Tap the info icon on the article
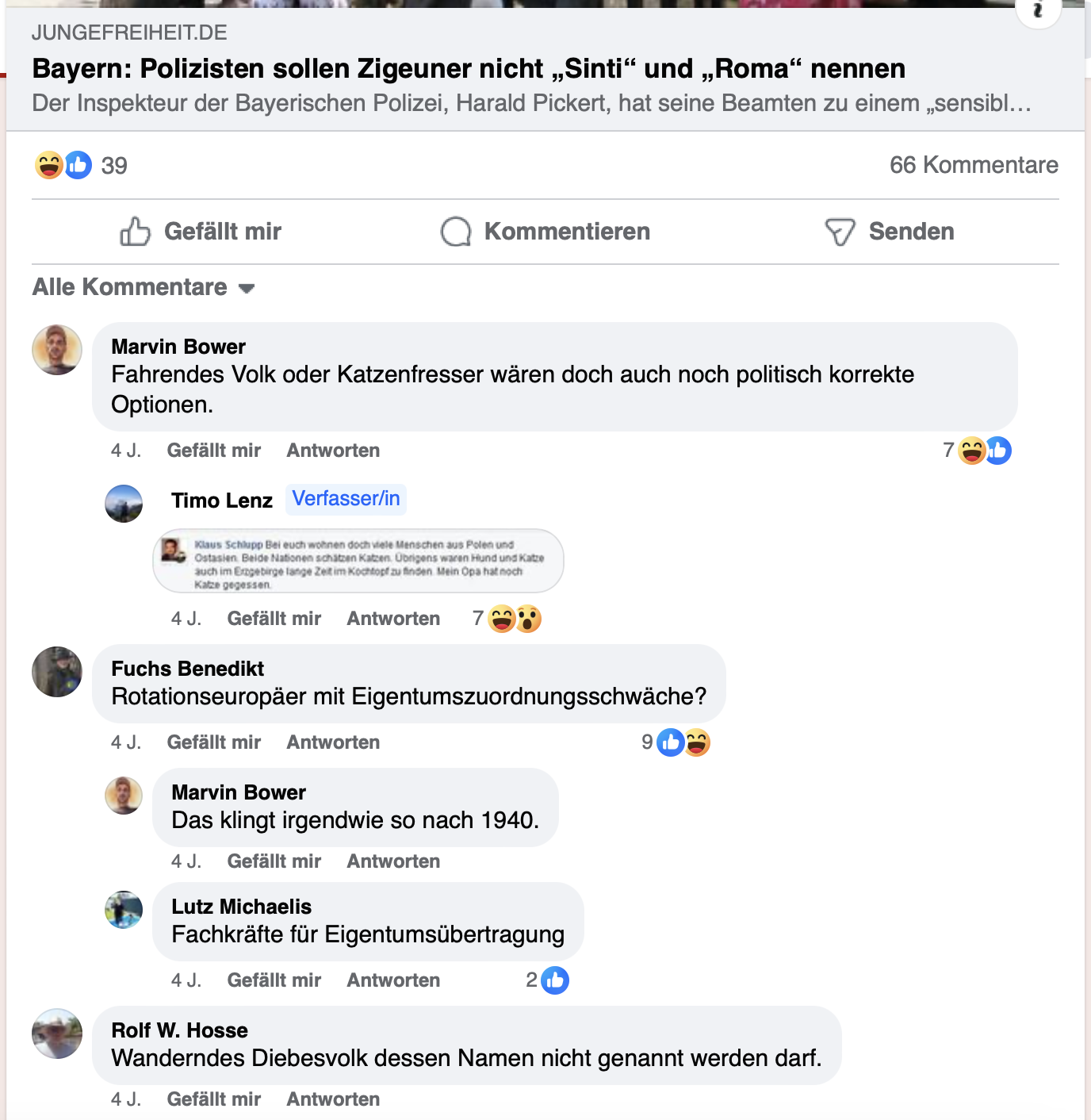This screenshot has width=1091, height=1120. [1037, 10]
